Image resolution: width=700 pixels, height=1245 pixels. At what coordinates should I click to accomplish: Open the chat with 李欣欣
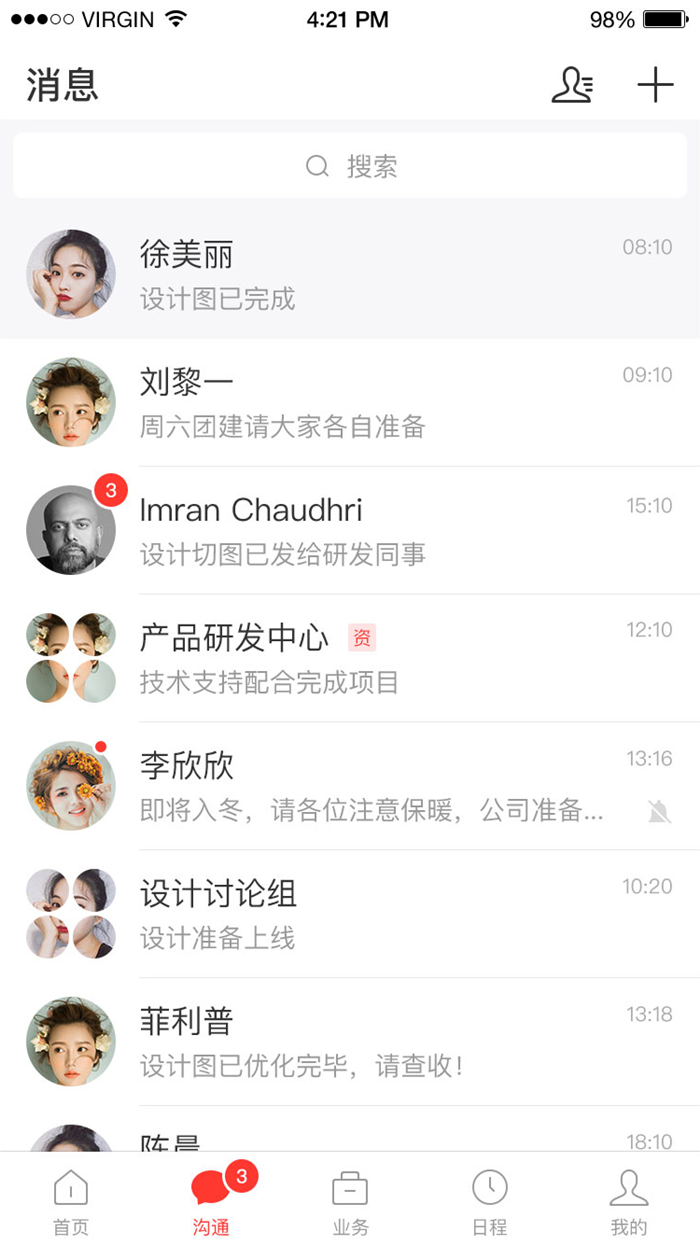pyautogui.click(x=350, y=786)
